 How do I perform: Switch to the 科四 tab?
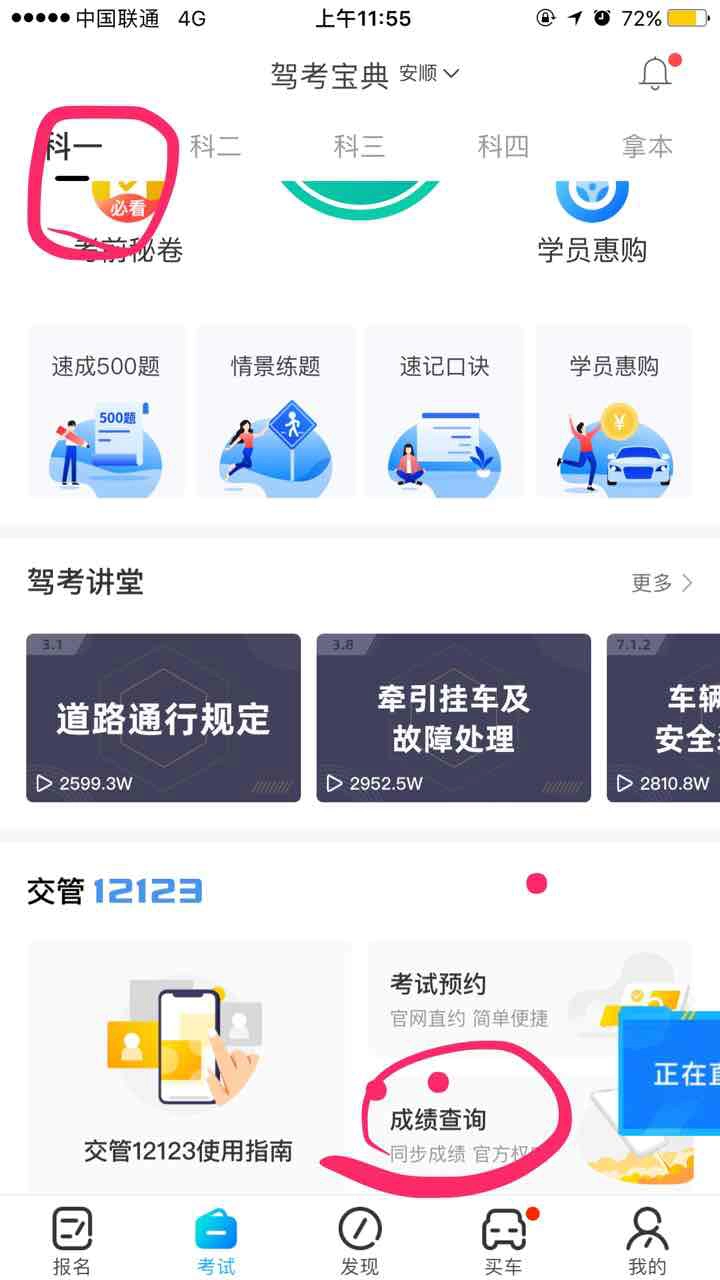tap(503, 147)
